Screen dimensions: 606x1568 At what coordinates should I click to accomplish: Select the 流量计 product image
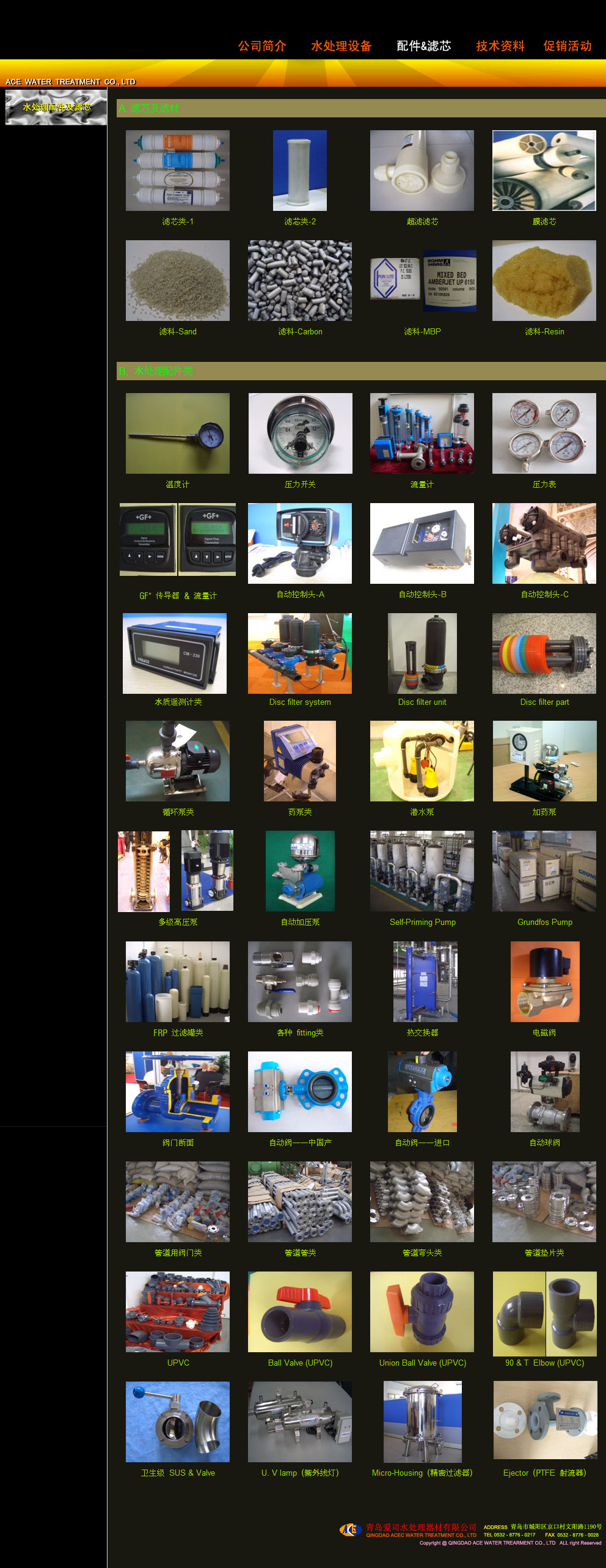(422, 433)
